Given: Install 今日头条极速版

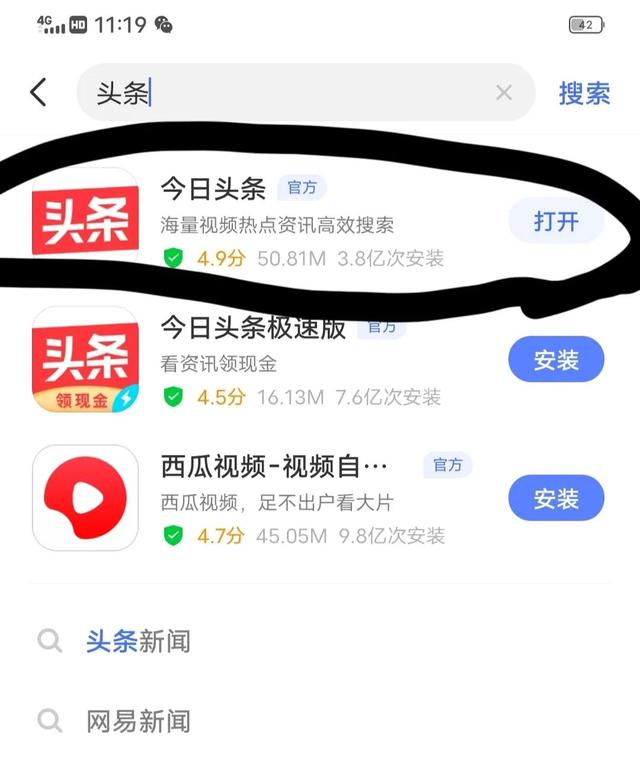Looking at the screenshot, I should click(556, 360).
